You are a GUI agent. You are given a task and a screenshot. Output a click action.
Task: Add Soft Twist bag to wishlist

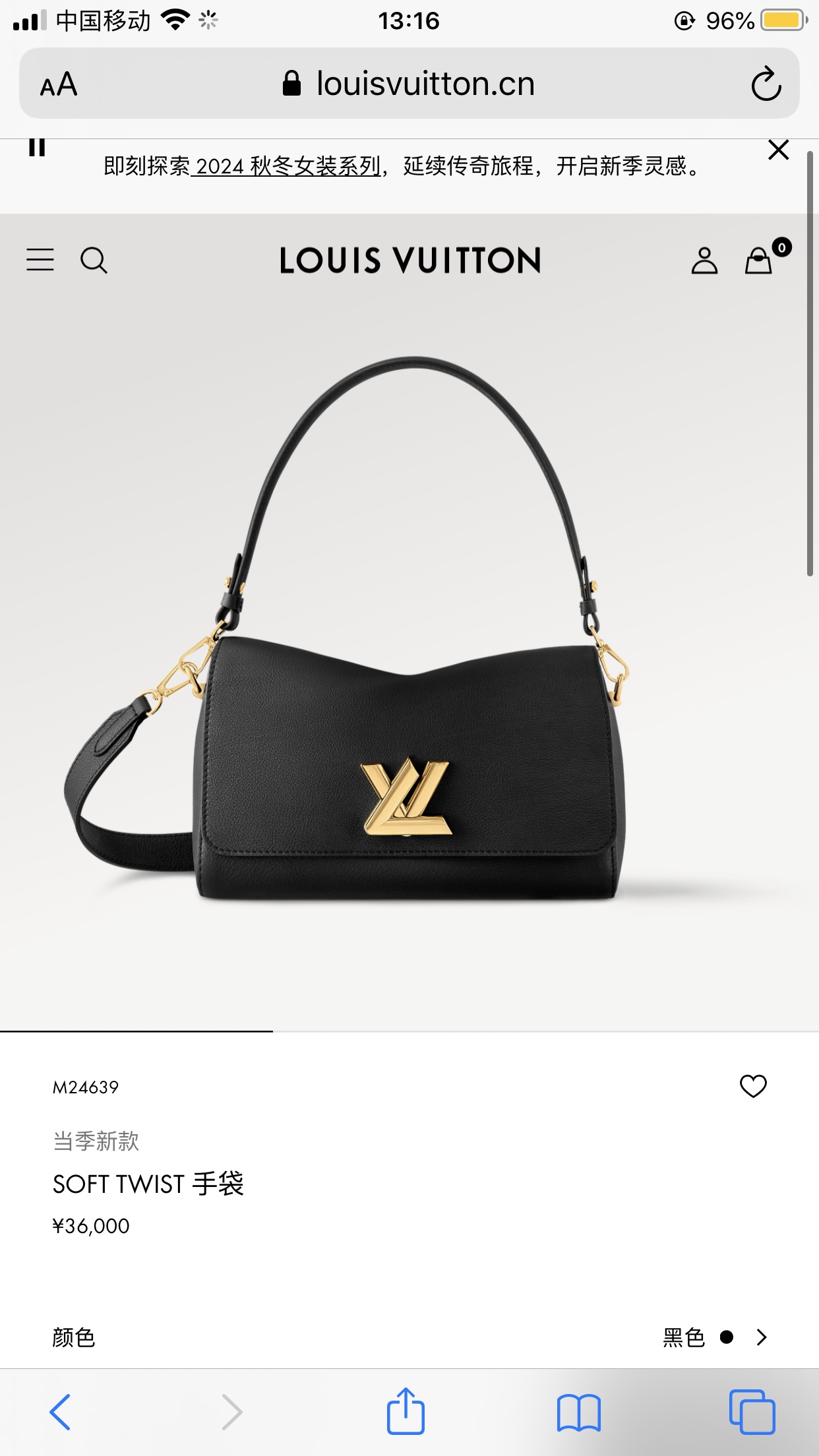tap(753, 1086)
